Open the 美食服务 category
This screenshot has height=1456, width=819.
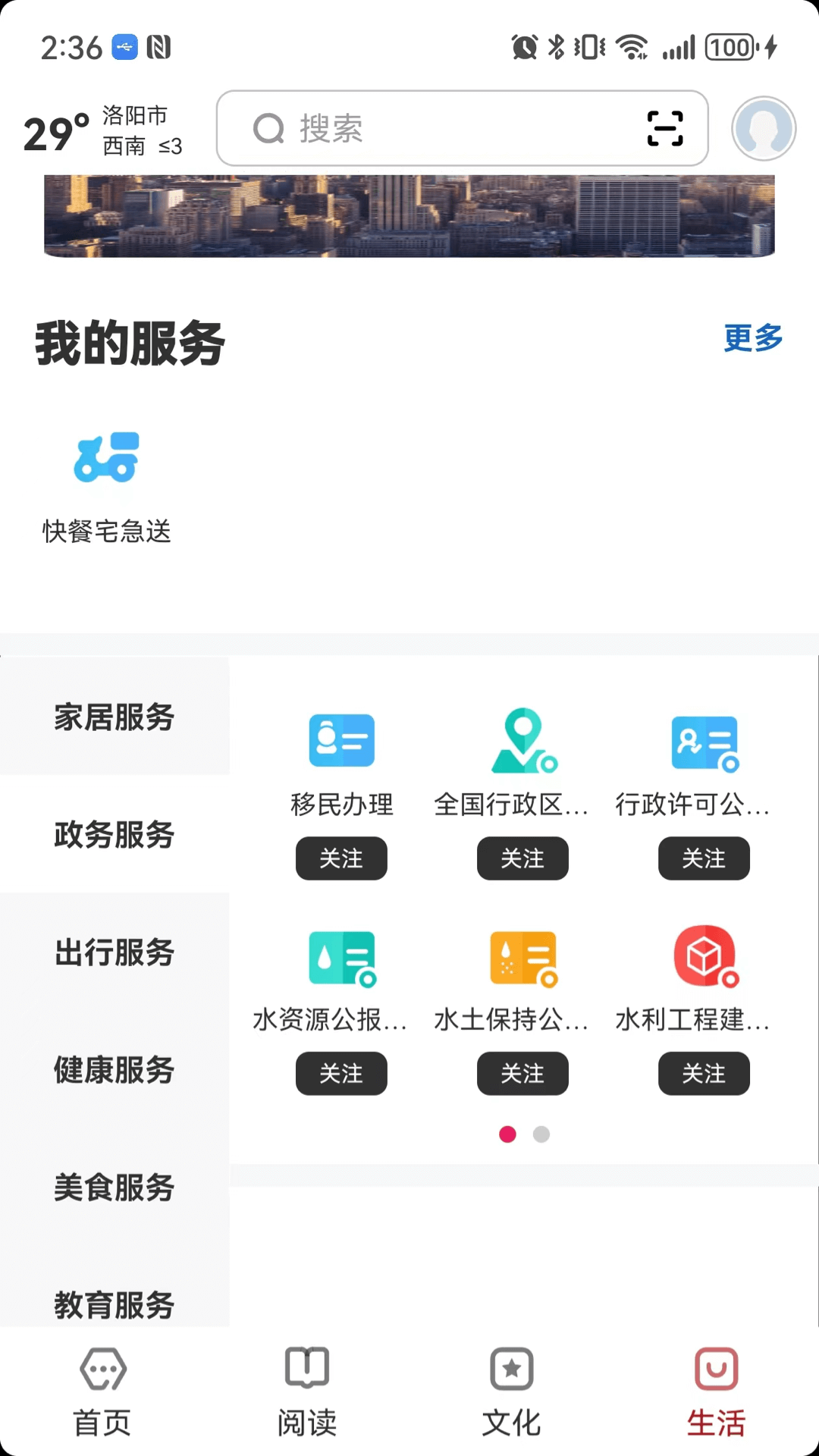(115, 1187)
